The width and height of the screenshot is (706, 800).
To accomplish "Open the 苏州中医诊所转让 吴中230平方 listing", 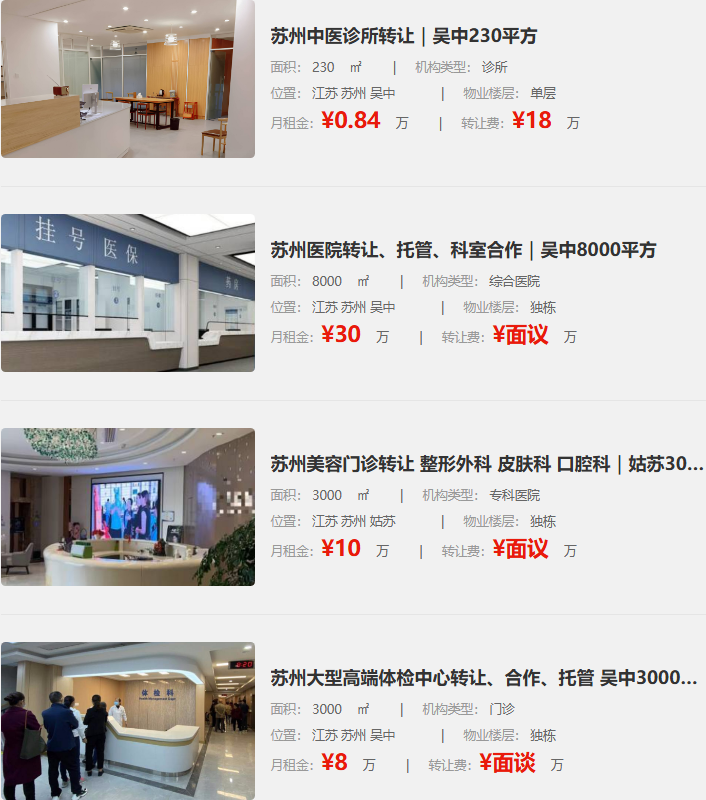I will pos(403,36).
